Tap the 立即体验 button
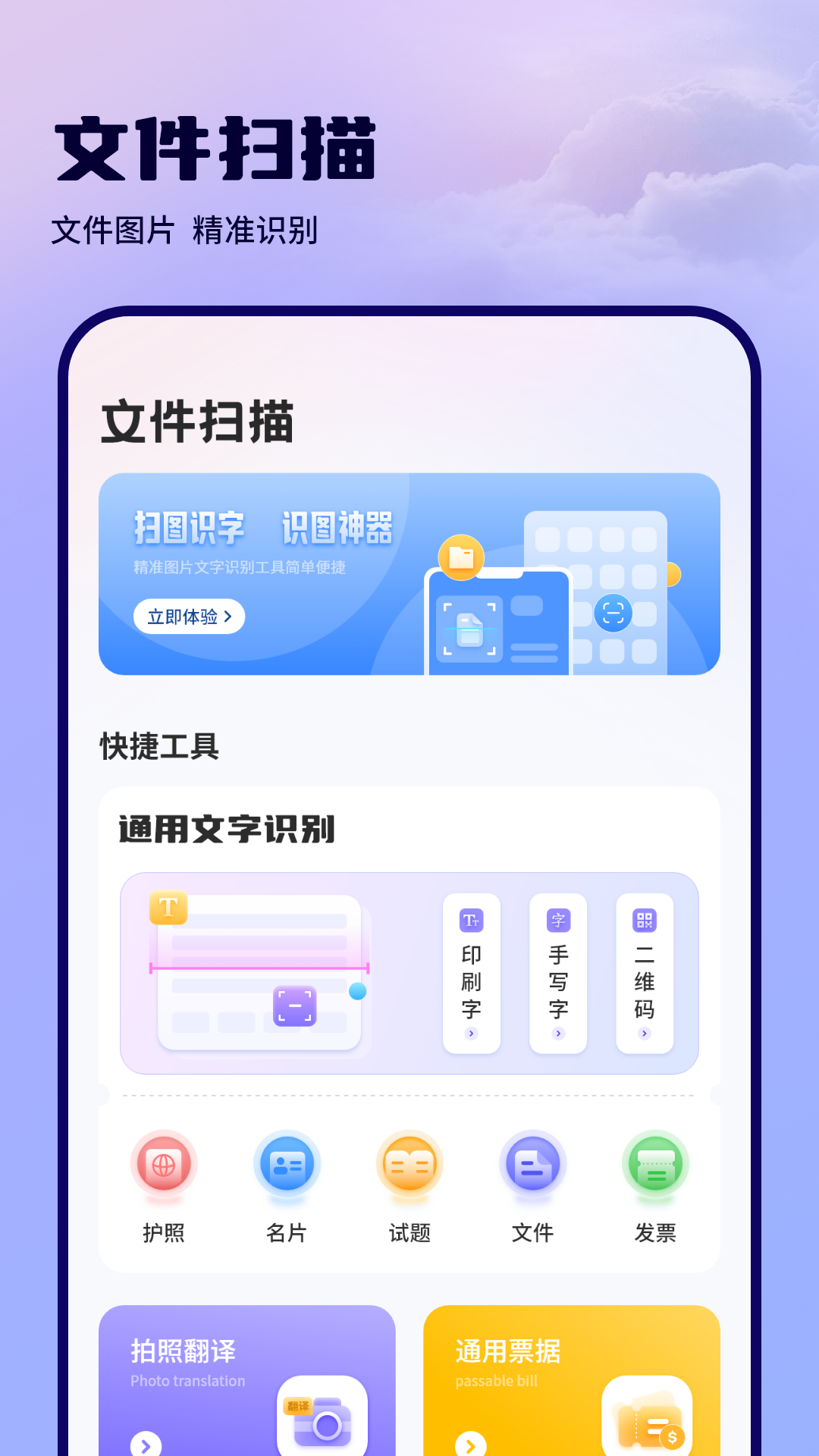This screenshot has height=1456, width=819. [x=189, y=617]
